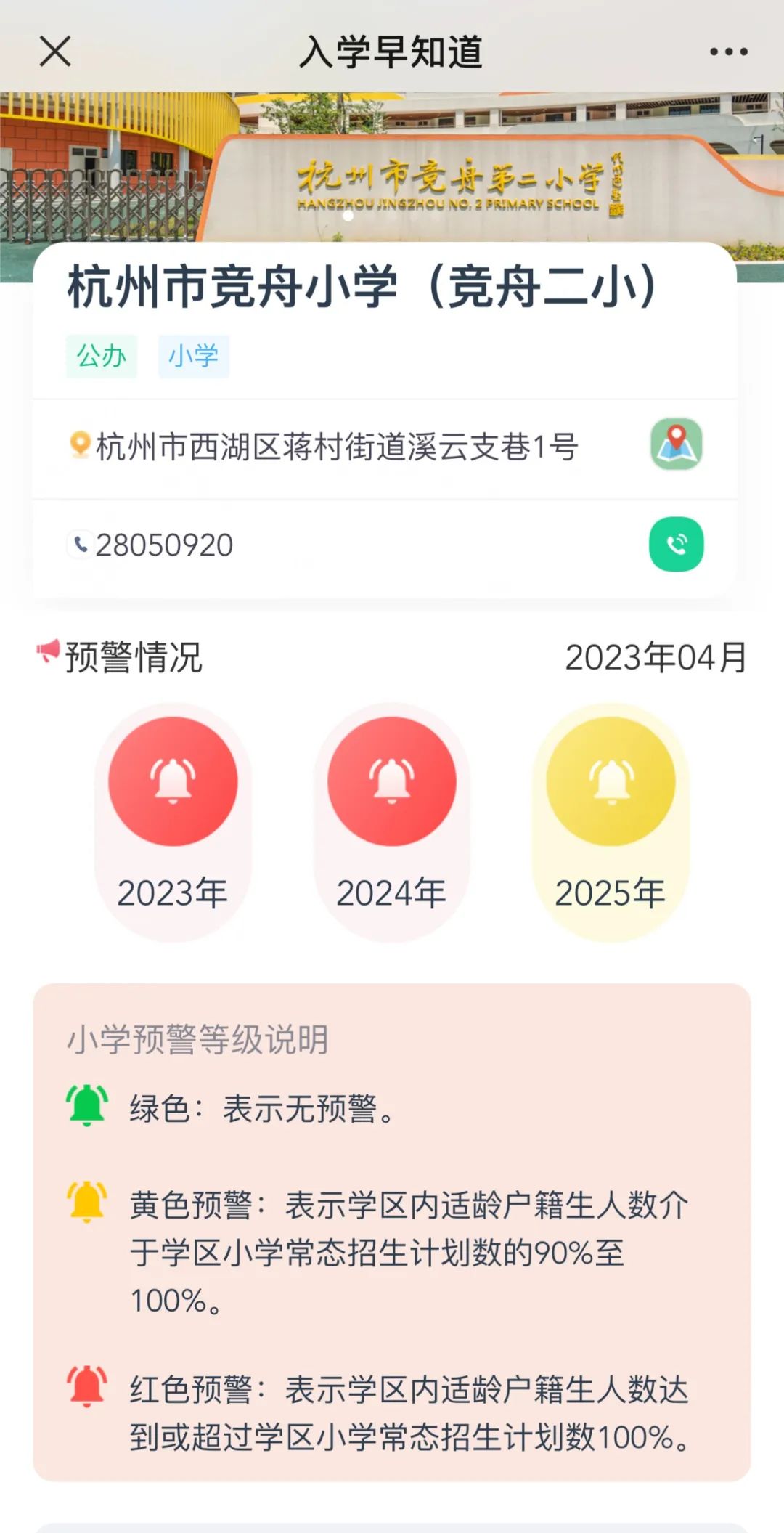This screenshot has height=1533, width=784.
Task: Select the red 2024年 warning bell icon
Action: coord(392,780)
